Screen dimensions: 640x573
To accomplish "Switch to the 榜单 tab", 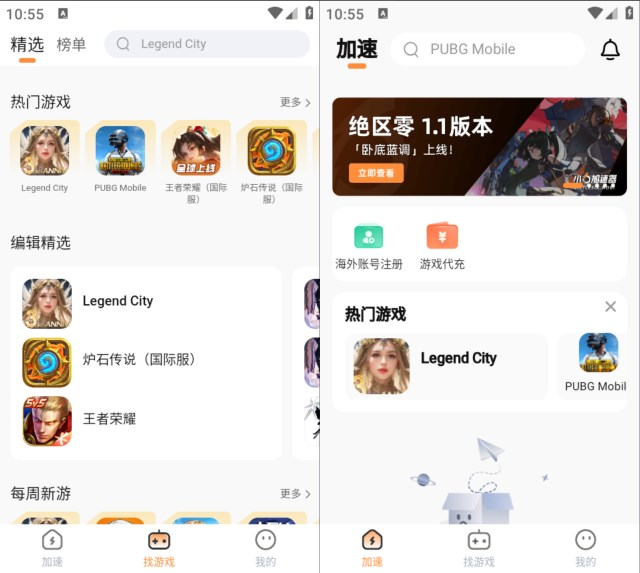I will [x=71, y=44].
